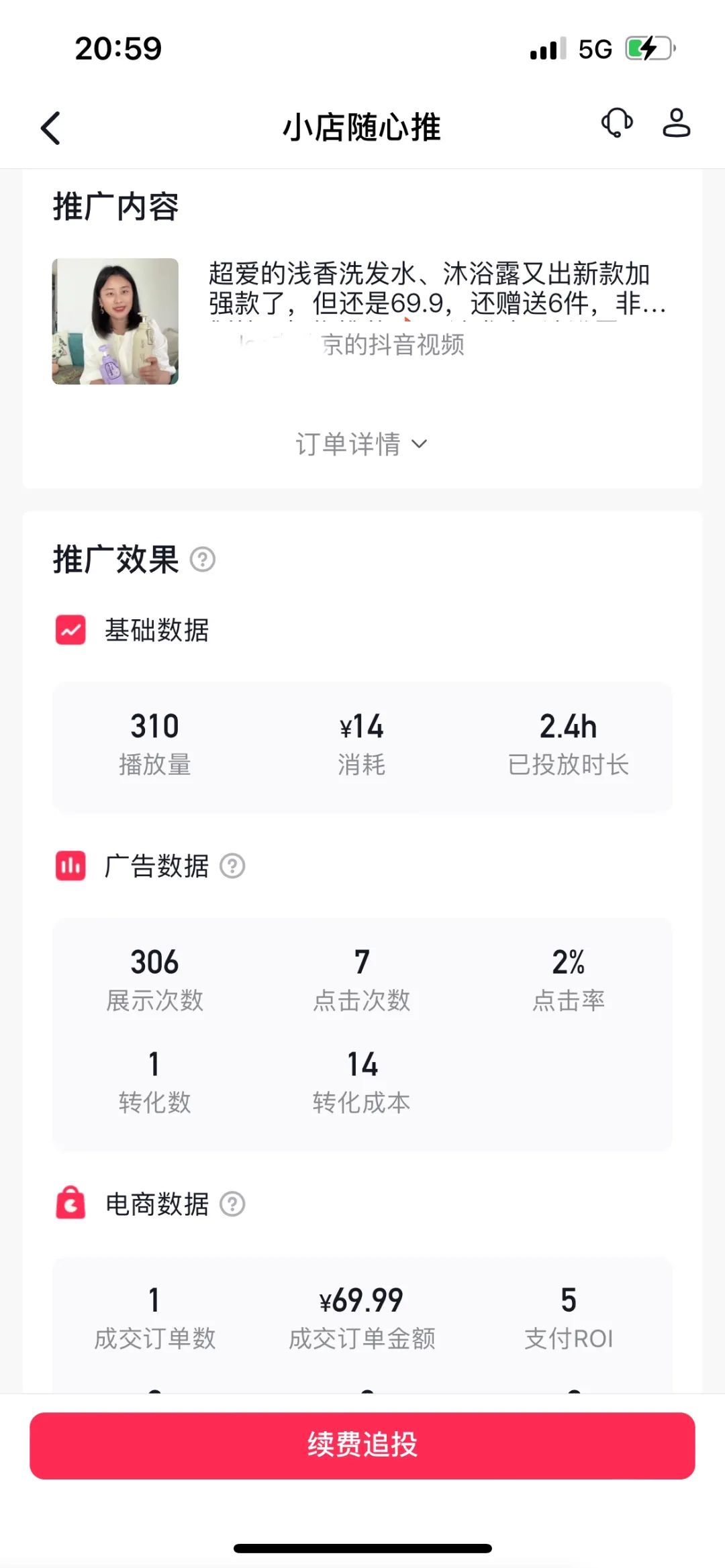This screenshot has width=725, height=1568.
Task: Click the 广告数据 bar chart icon
Action: (70, 866)
